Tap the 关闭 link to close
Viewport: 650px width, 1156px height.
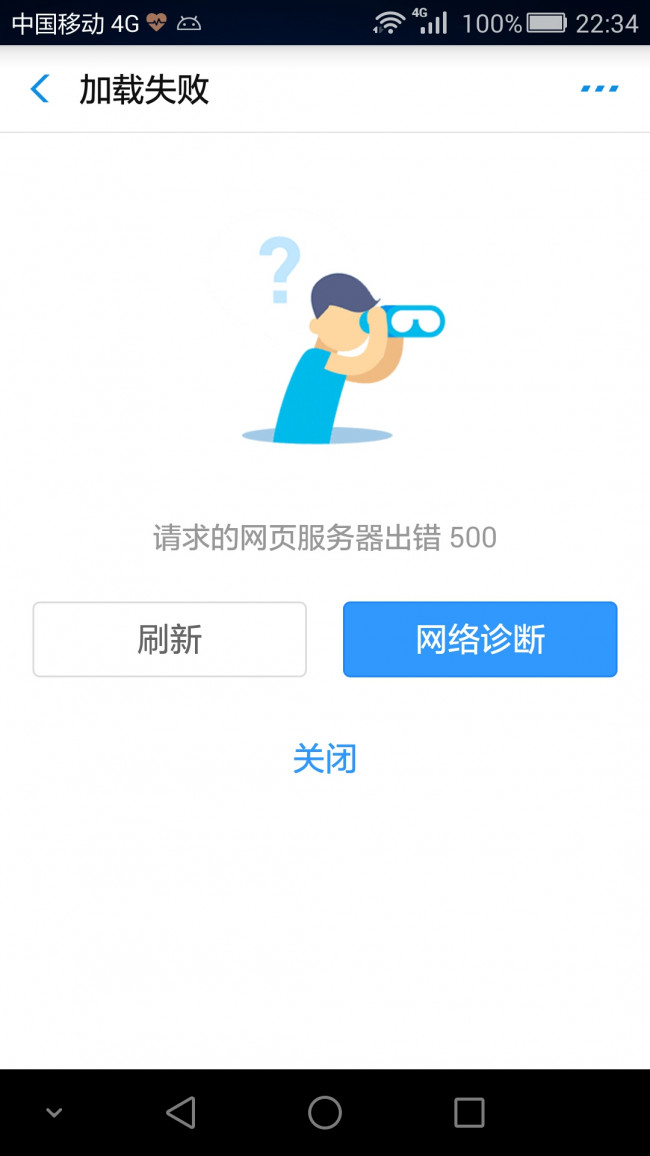tap(325, 758)
